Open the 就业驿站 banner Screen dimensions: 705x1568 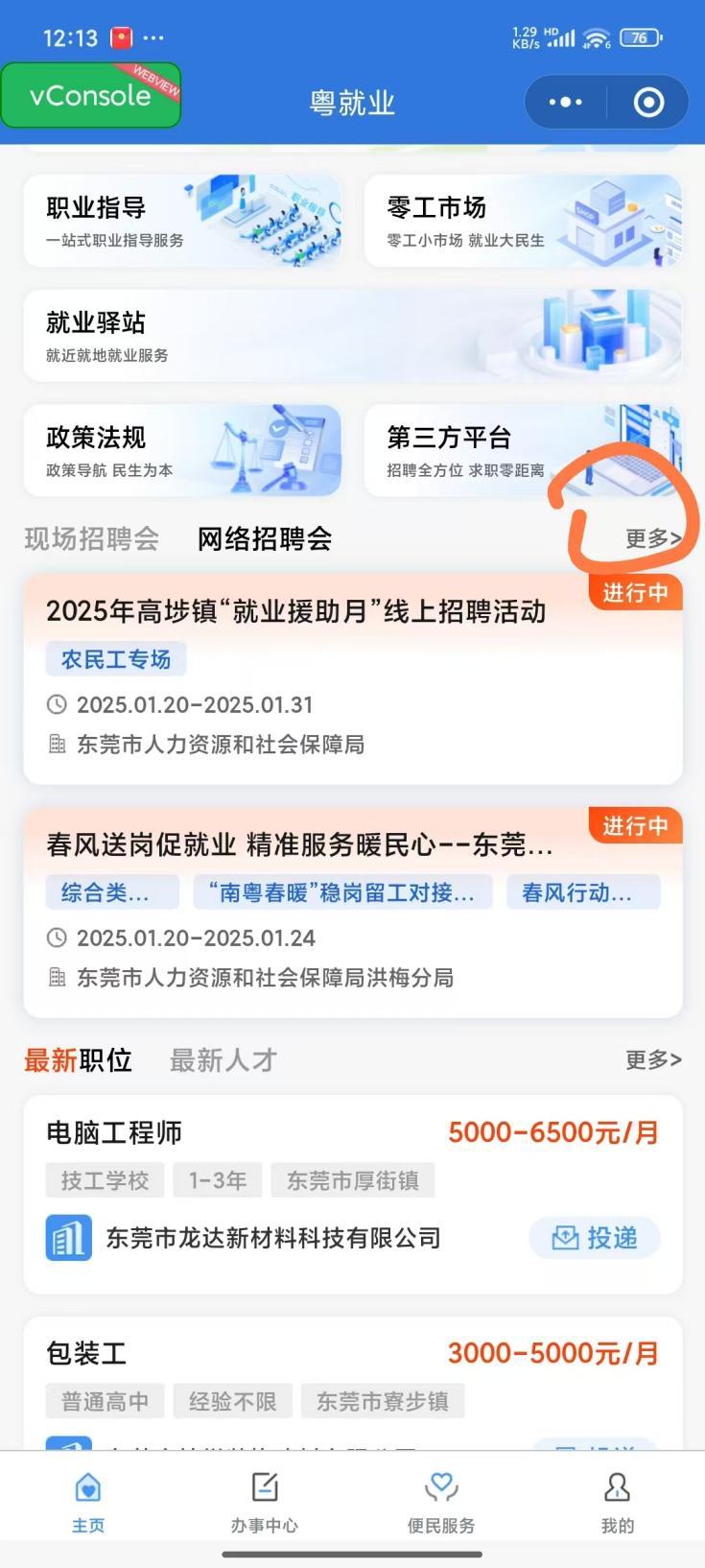point(352,336)
